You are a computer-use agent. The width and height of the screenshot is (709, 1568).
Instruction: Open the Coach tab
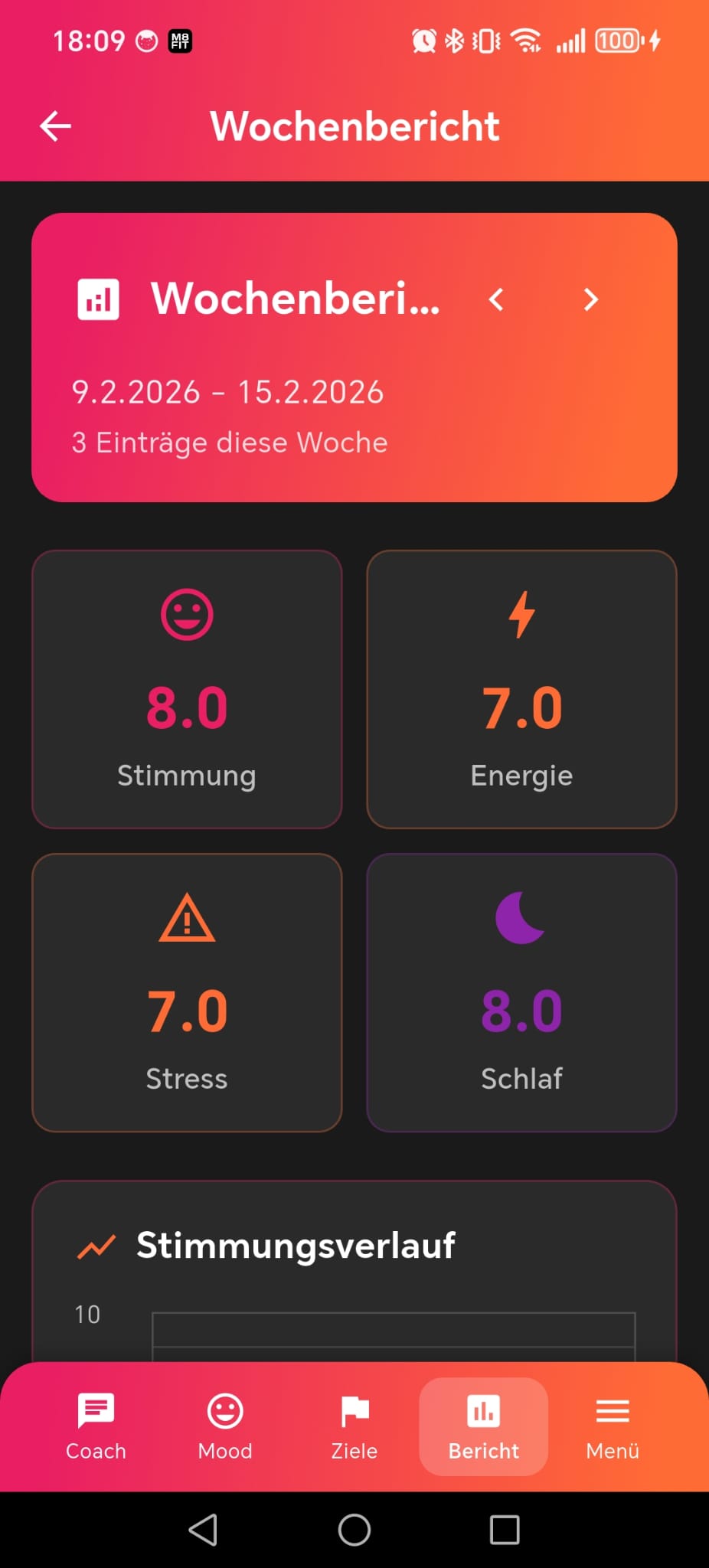pos(95,1426)
